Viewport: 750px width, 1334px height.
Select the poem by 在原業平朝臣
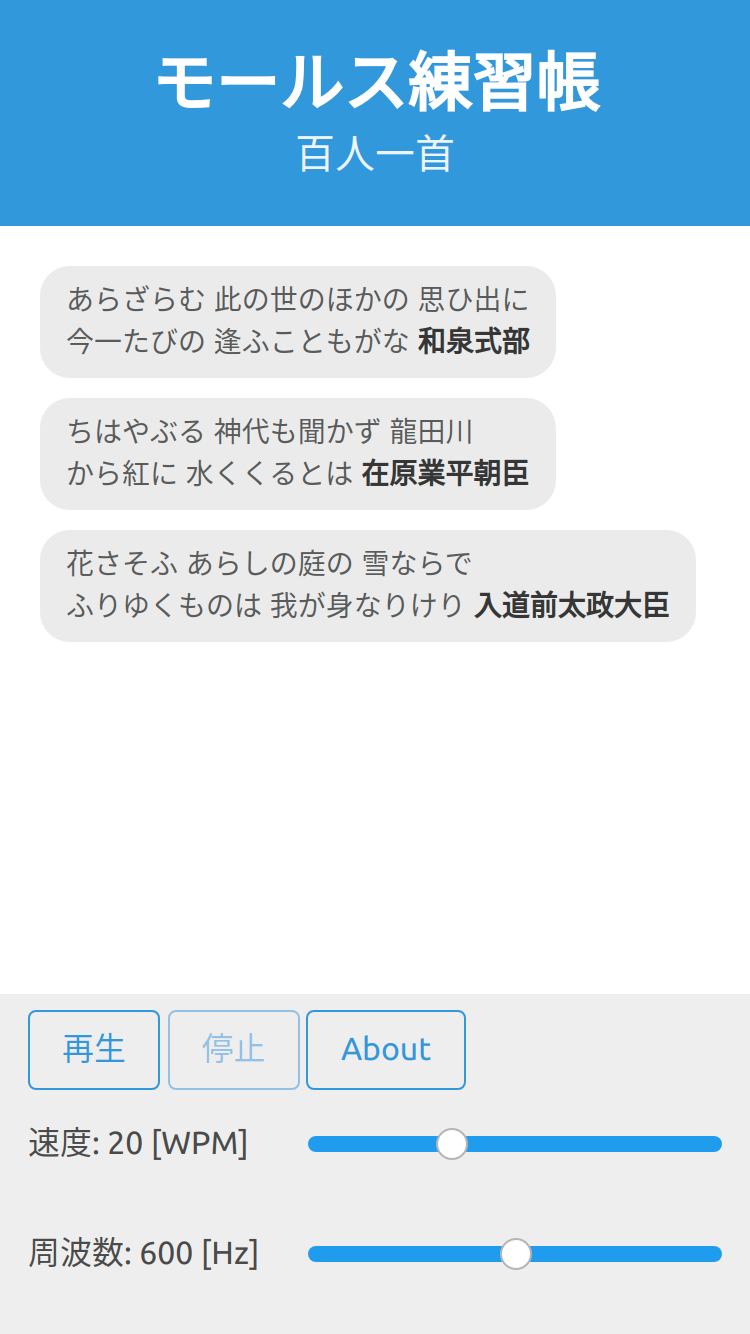pyautogui.click(x=298, y=454)
